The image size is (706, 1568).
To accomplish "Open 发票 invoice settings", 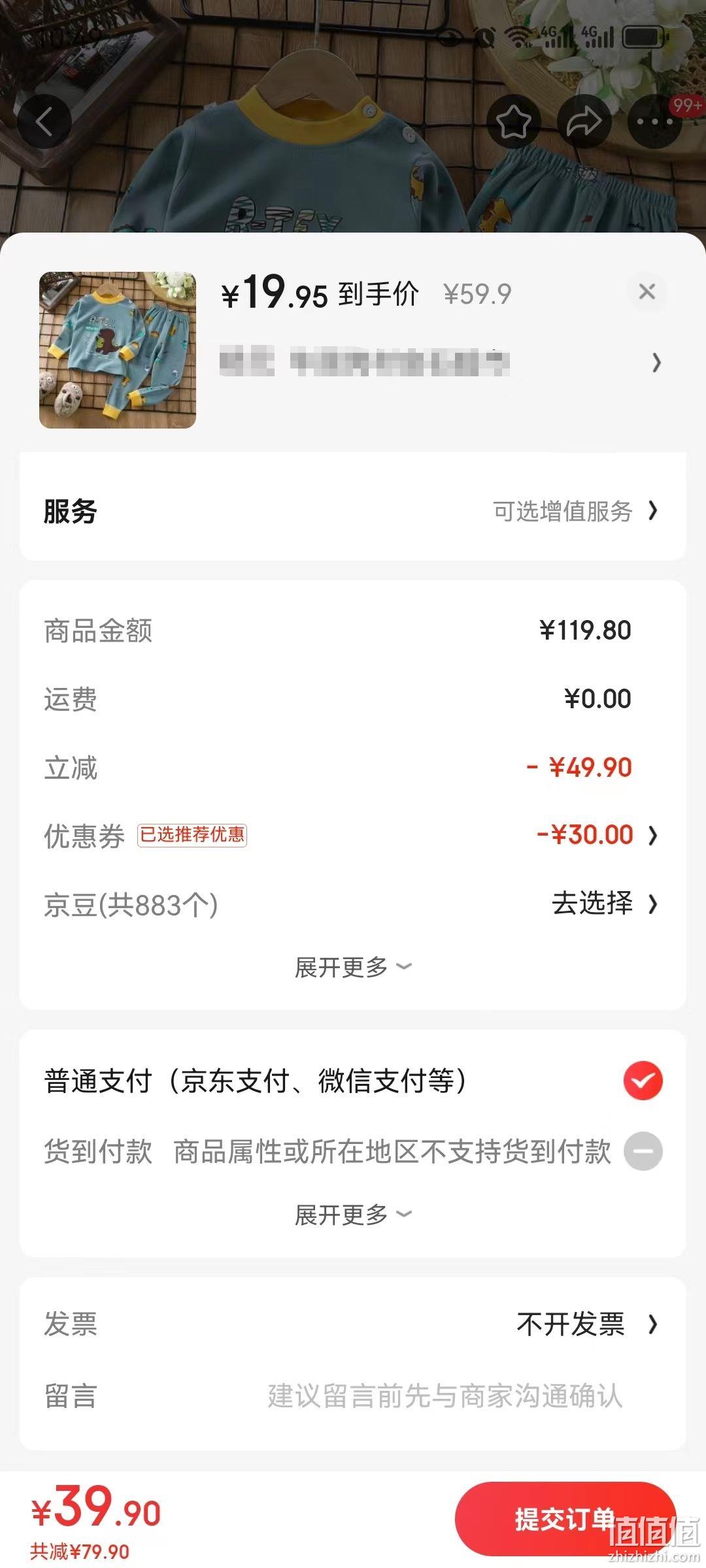I will coord(353,1324).
